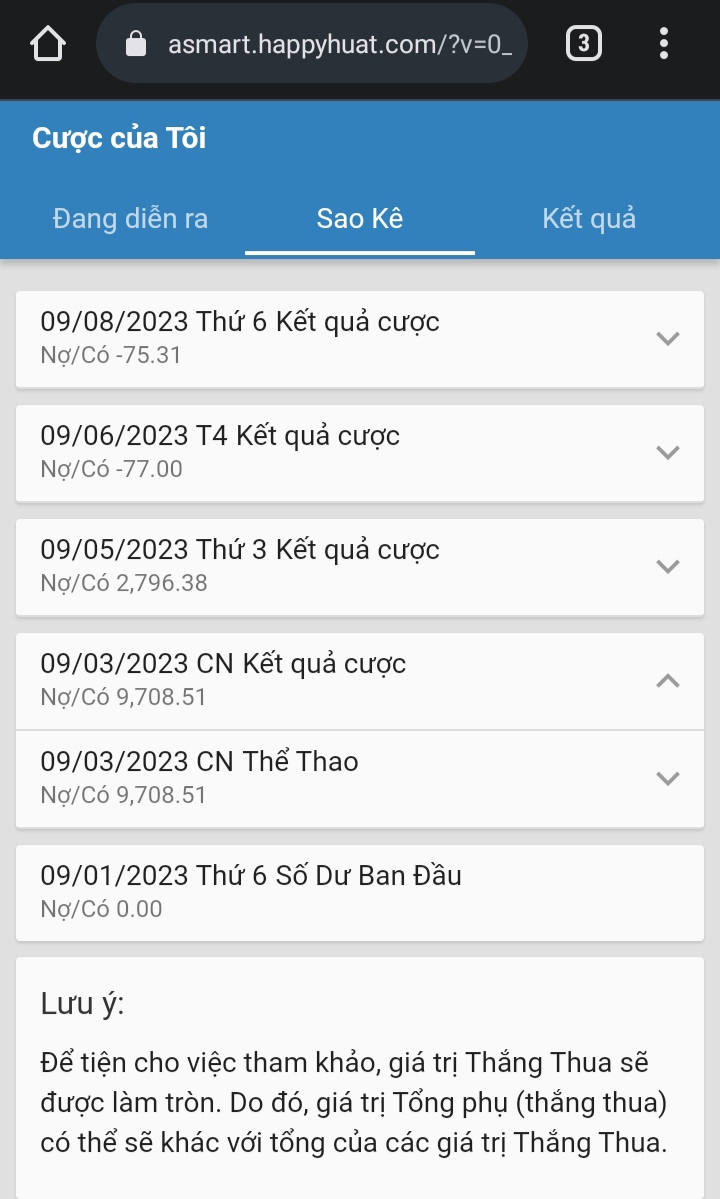Viewport: 720px width, 1199px height.
Task: Switch to the Đang diễn ra tab
Action: point(130,219)
